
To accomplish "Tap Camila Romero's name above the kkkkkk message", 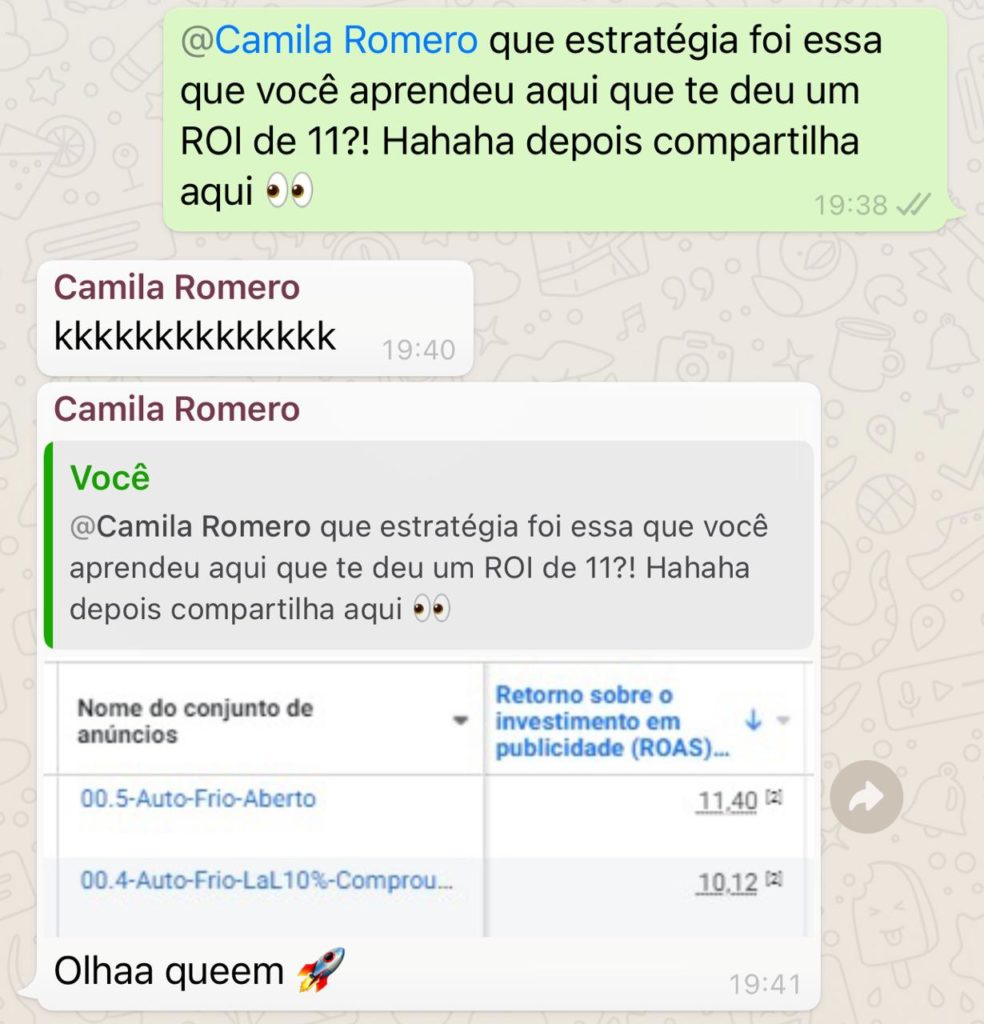I will point(176,288).
